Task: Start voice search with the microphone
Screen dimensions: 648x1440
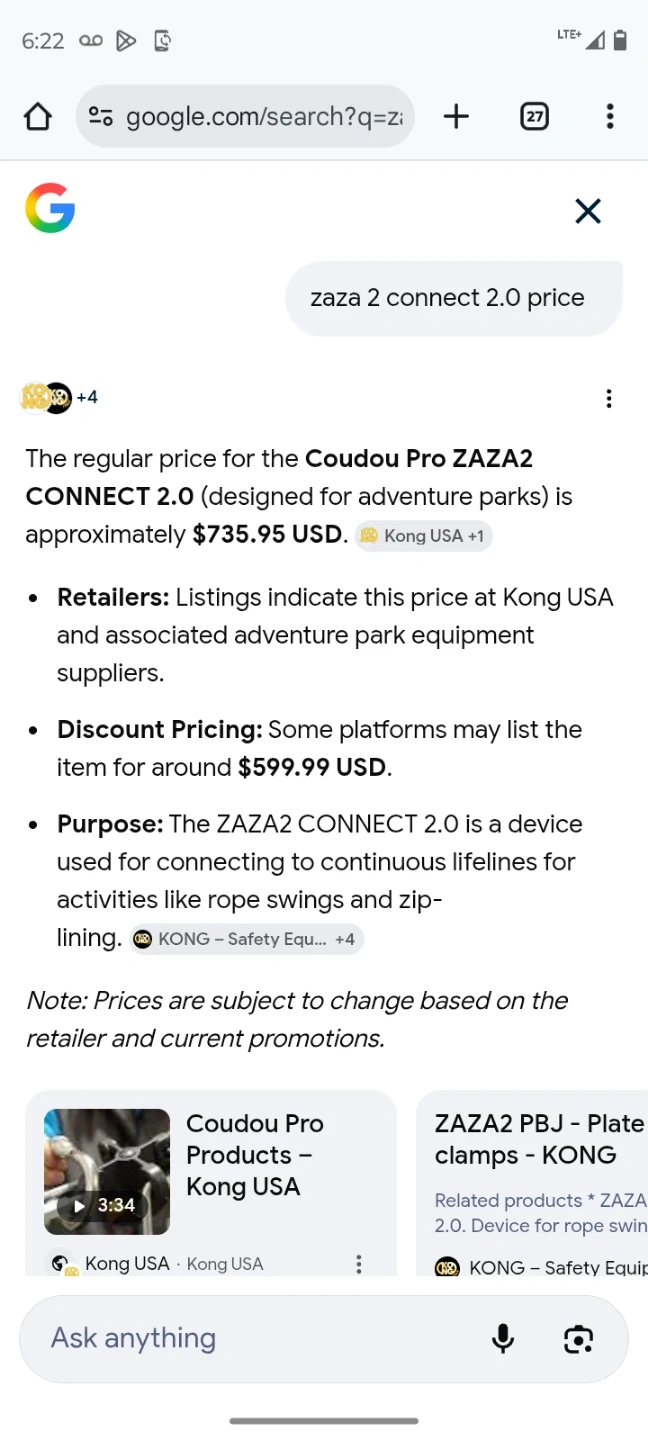Action: [x=503, y=1338]
